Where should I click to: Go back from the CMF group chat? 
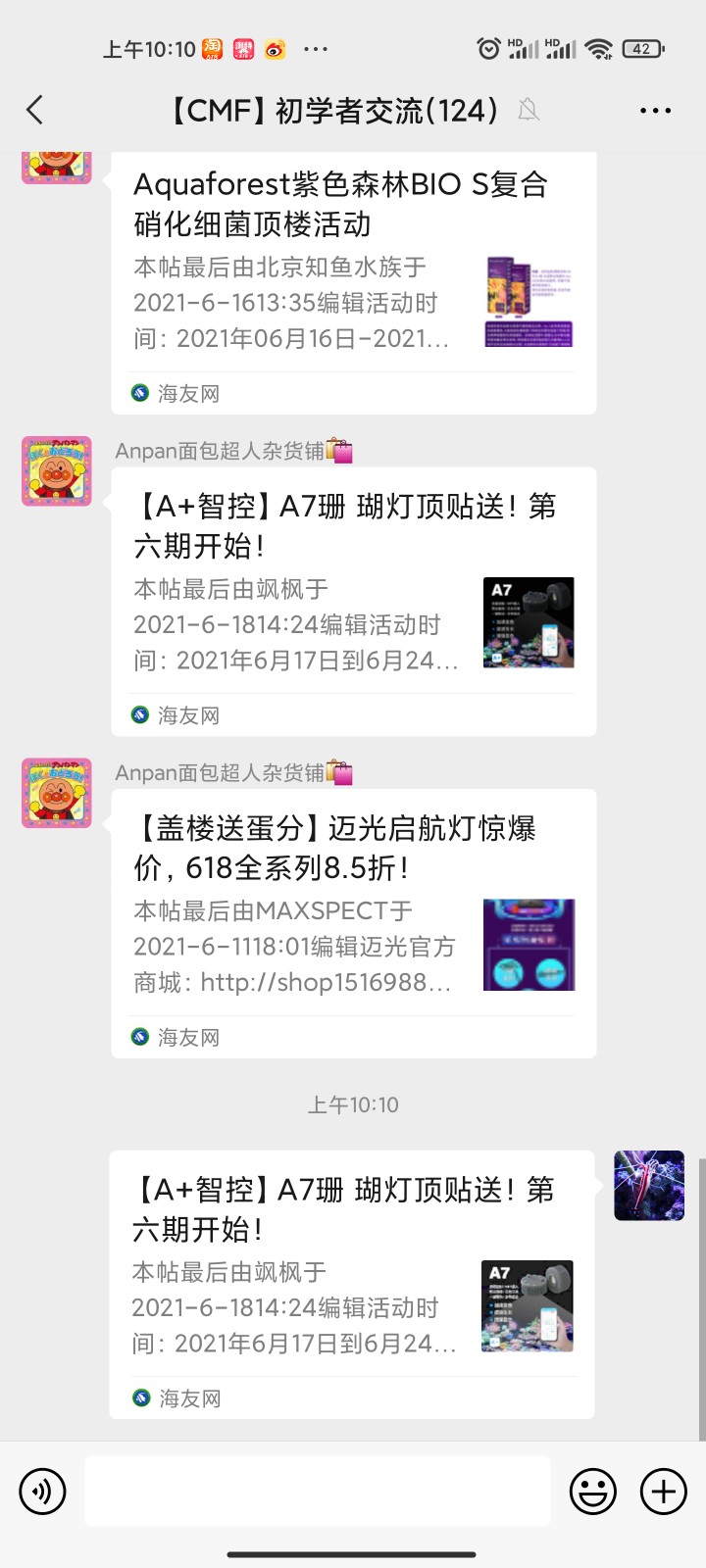(x=35, y=110)
